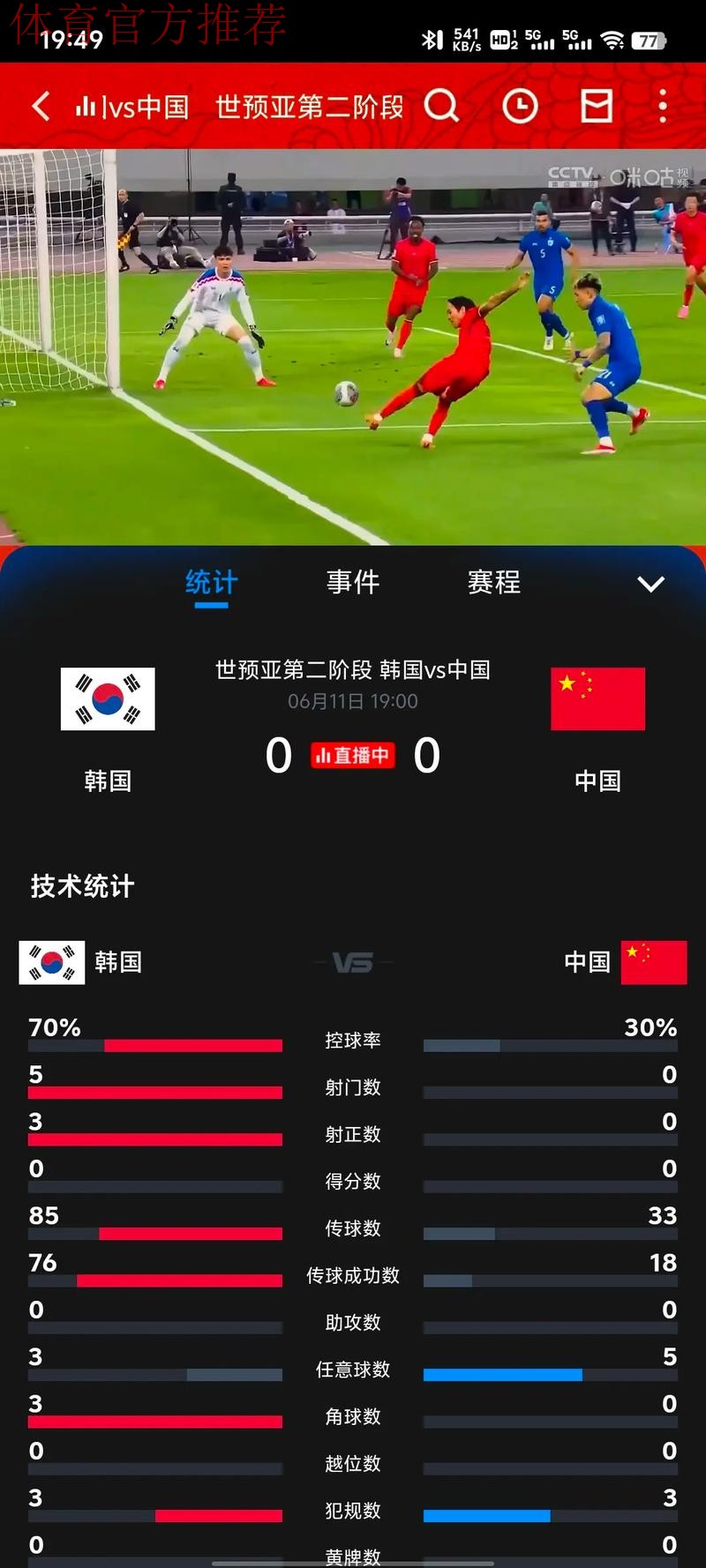The height and width of the screenshot is (1568, 706).
Task: Toggle the CCTV watermark overlay in the video
Action: click(570, 175)
